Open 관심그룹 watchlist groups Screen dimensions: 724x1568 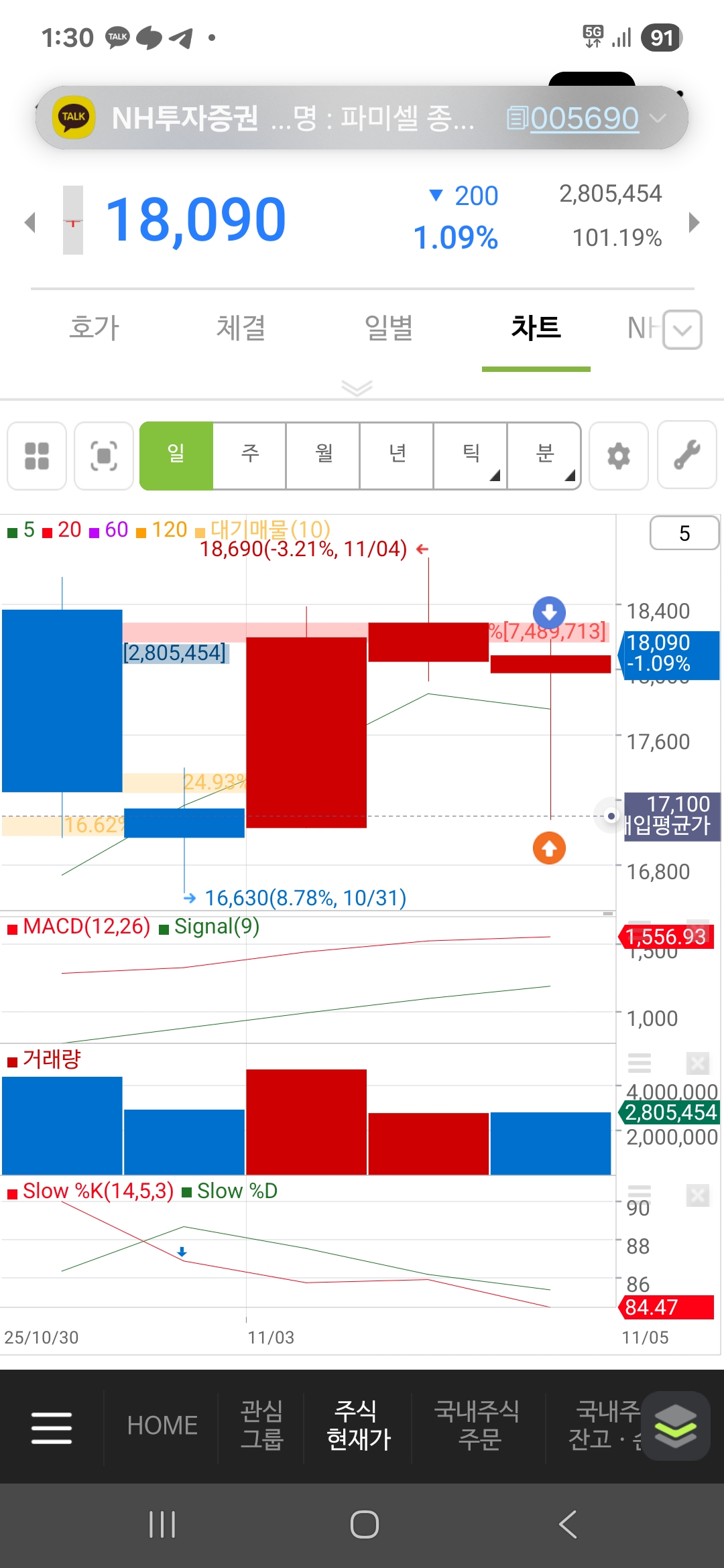(x=261, y=1426)
